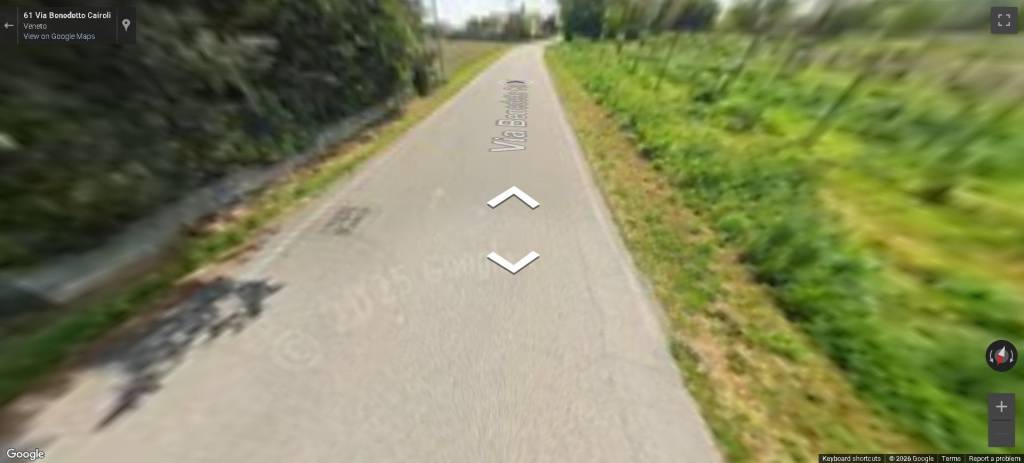
Task: Move forward along the road
Action: click(x=513, y=197)
